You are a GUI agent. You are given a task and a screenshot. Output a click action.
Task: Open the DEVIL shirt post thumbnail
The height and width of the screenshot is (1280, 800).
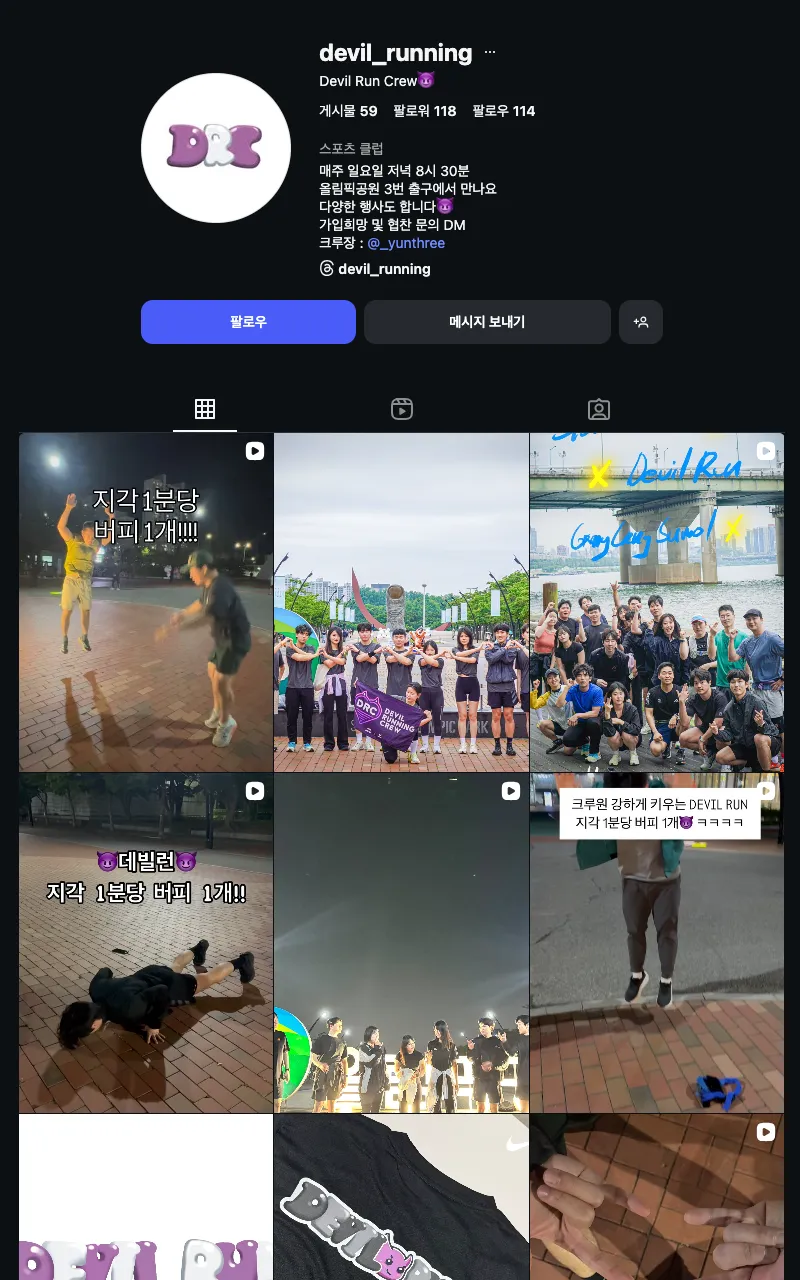tap(401, 1195)
